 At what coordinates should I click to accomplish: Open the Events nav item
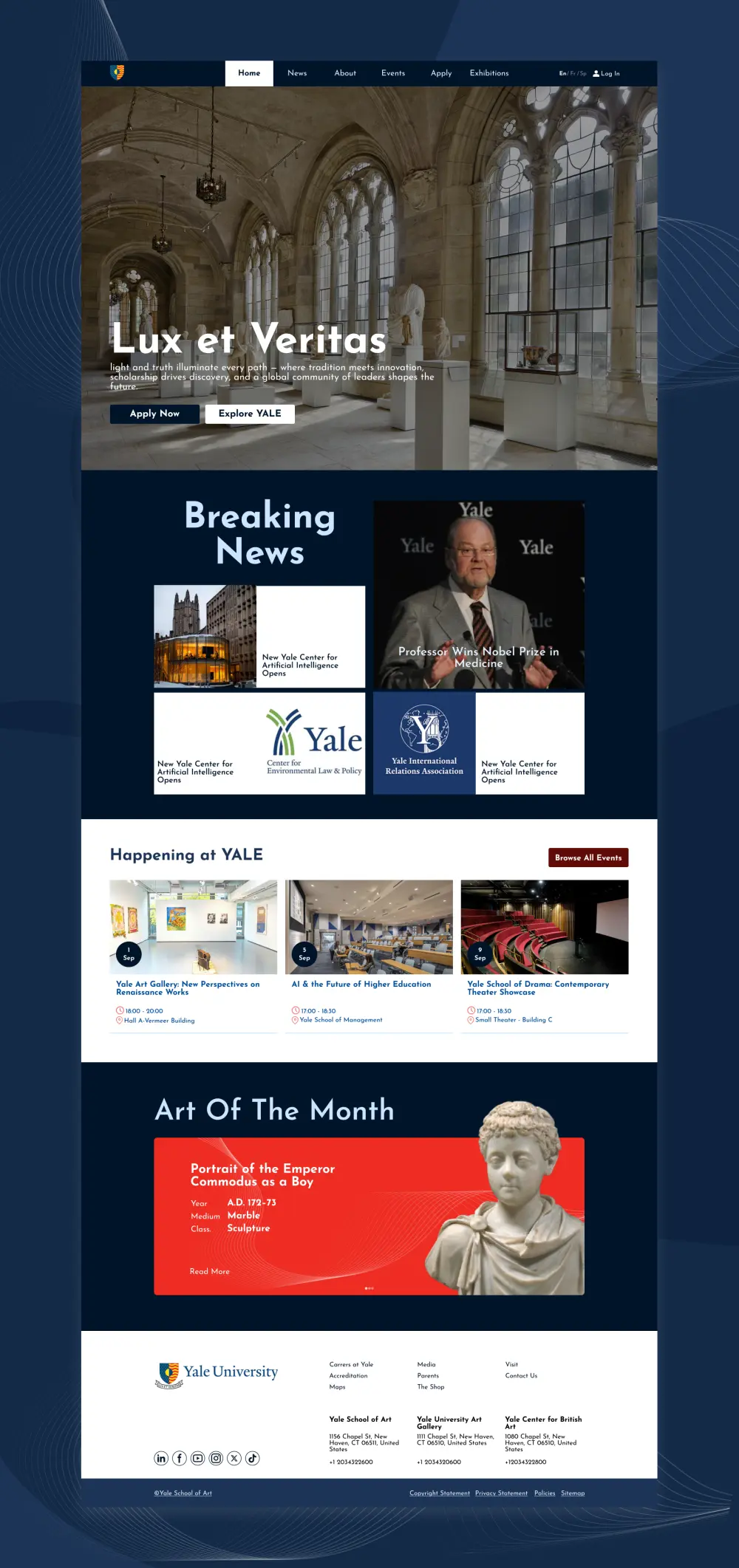[393, 73]
